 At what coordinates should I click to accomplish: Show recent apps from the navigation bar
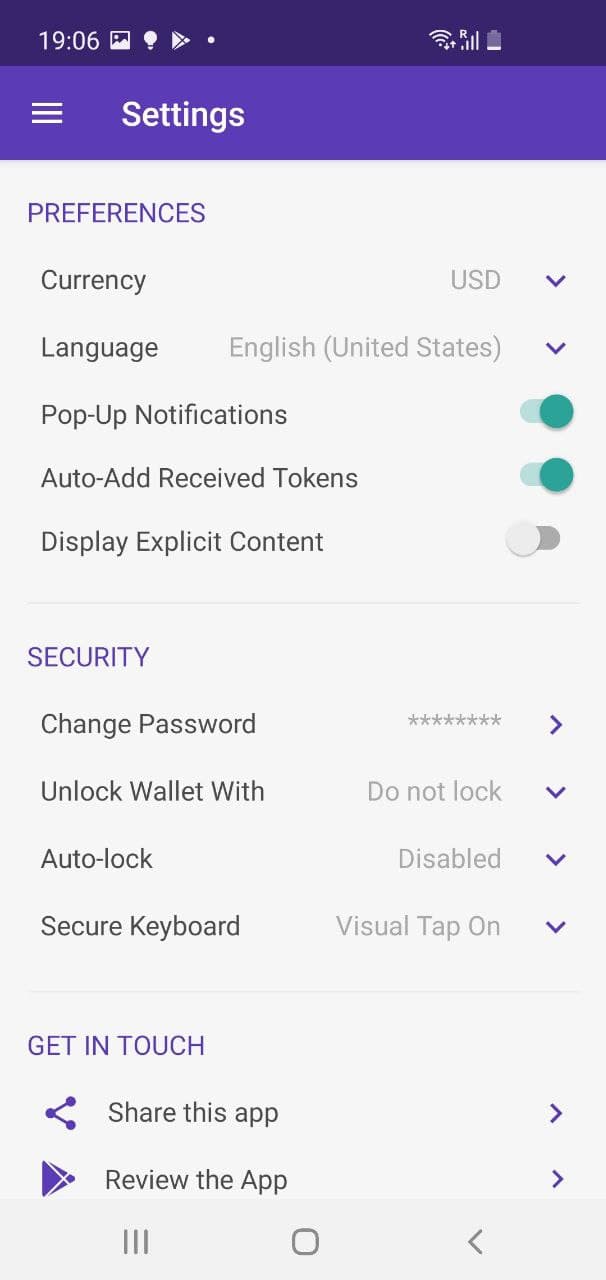click(x=135, y=1242)
